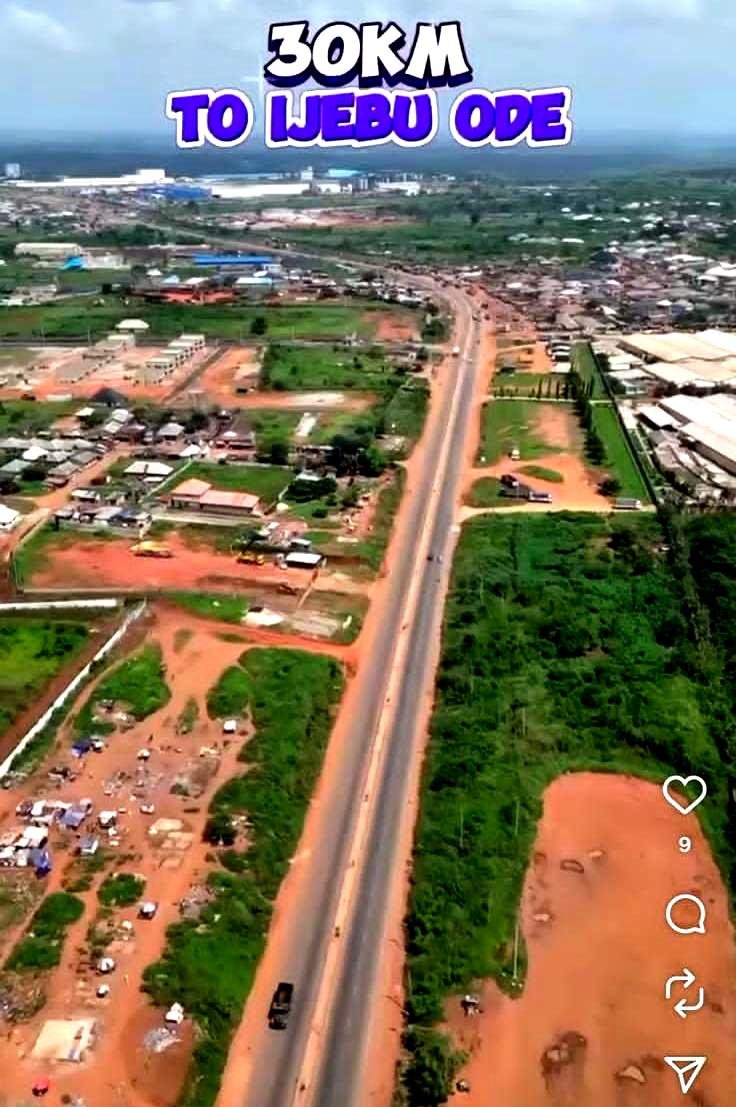Viewport: 736px width, 1107px height.
Task: Like this reel with the heart icon
Action: (684, 794)
